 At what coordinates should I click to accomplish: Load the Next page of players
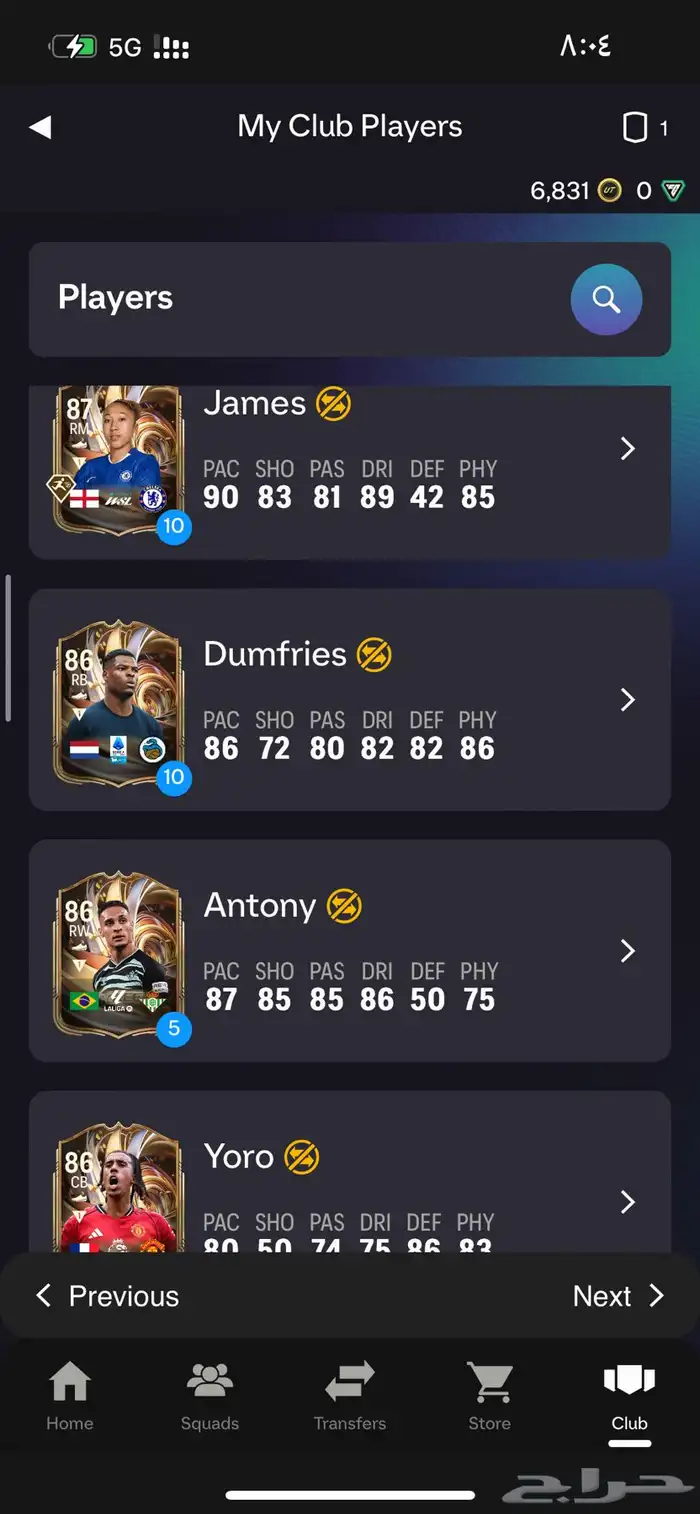[x=617, y=1296]
